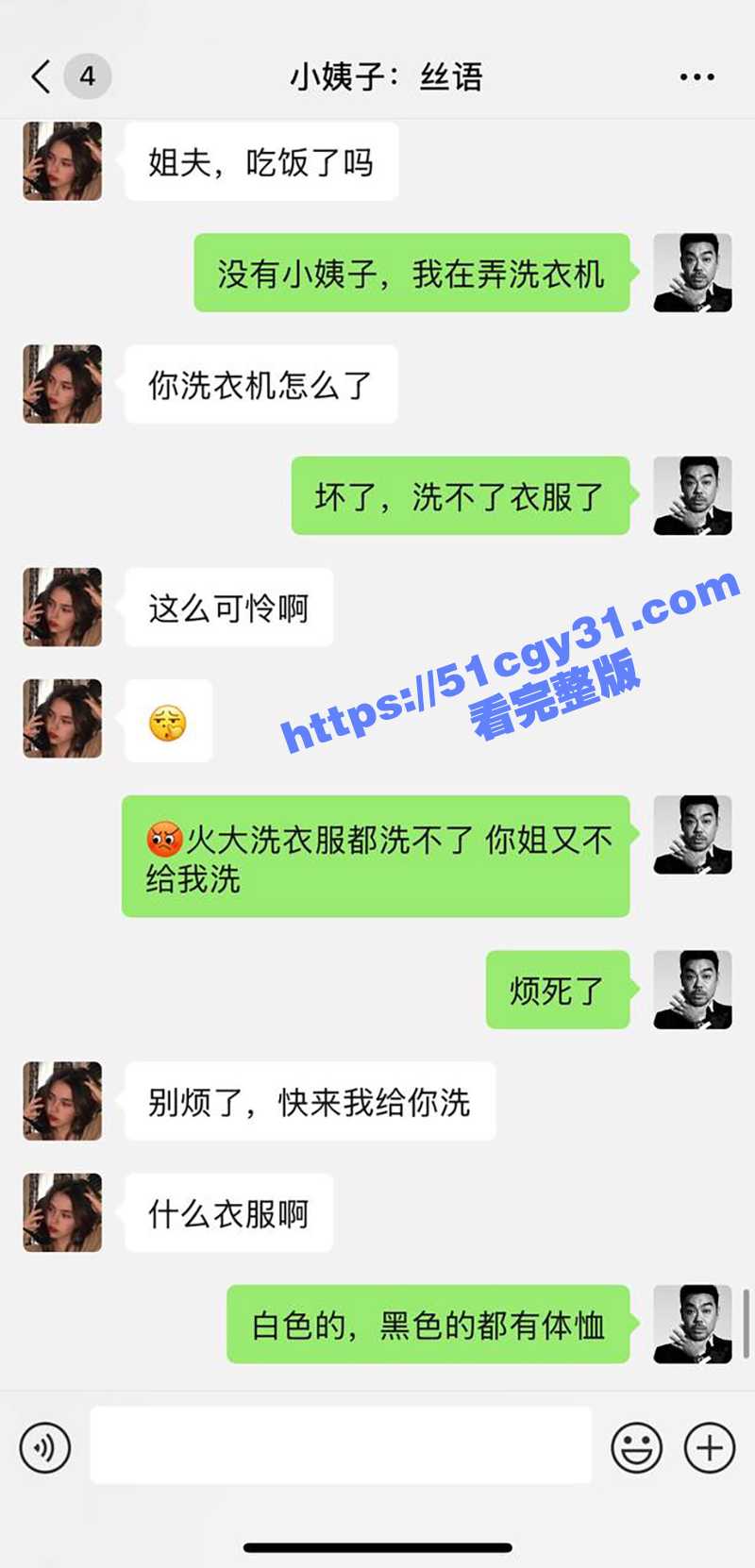Open the plus attachment menu
This screenshot has height=1568, width=755.
tap(710, 1447)
